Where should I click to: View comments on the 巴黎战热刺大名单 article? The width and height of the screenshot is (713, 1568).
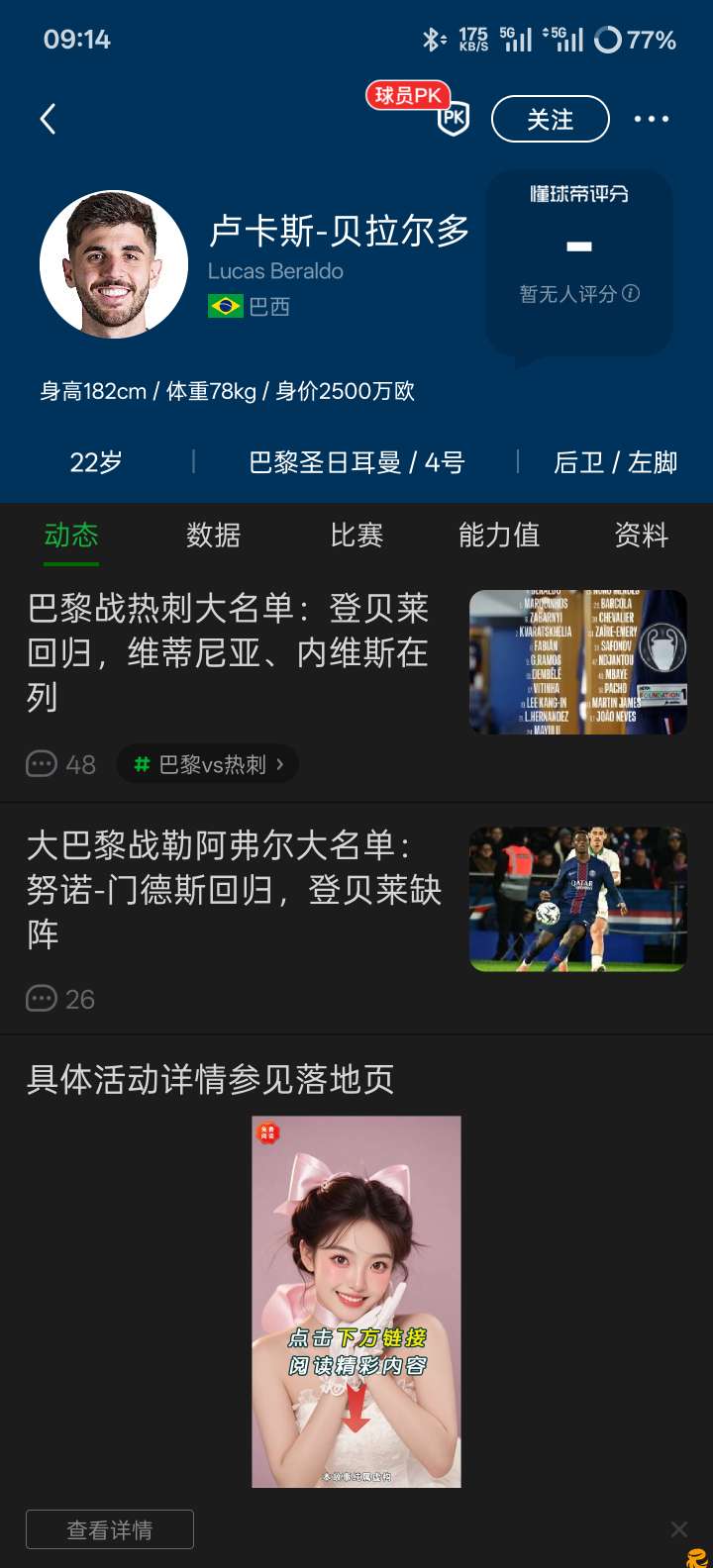pyautogui.click(x=61, y=764)
